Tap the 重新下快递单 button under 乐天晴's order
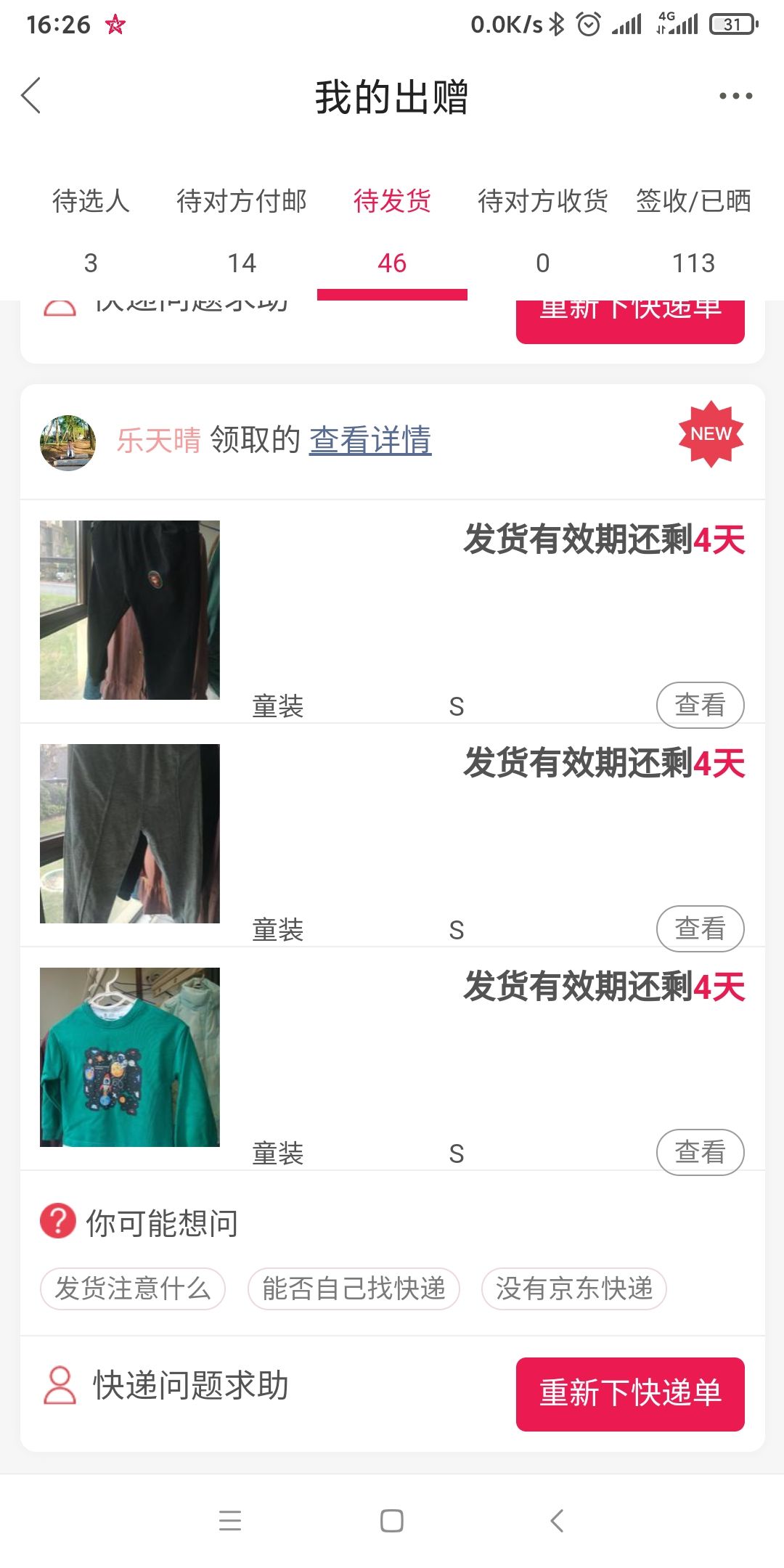Viewport: 784px width, 1568px height. click(630, 1394)
